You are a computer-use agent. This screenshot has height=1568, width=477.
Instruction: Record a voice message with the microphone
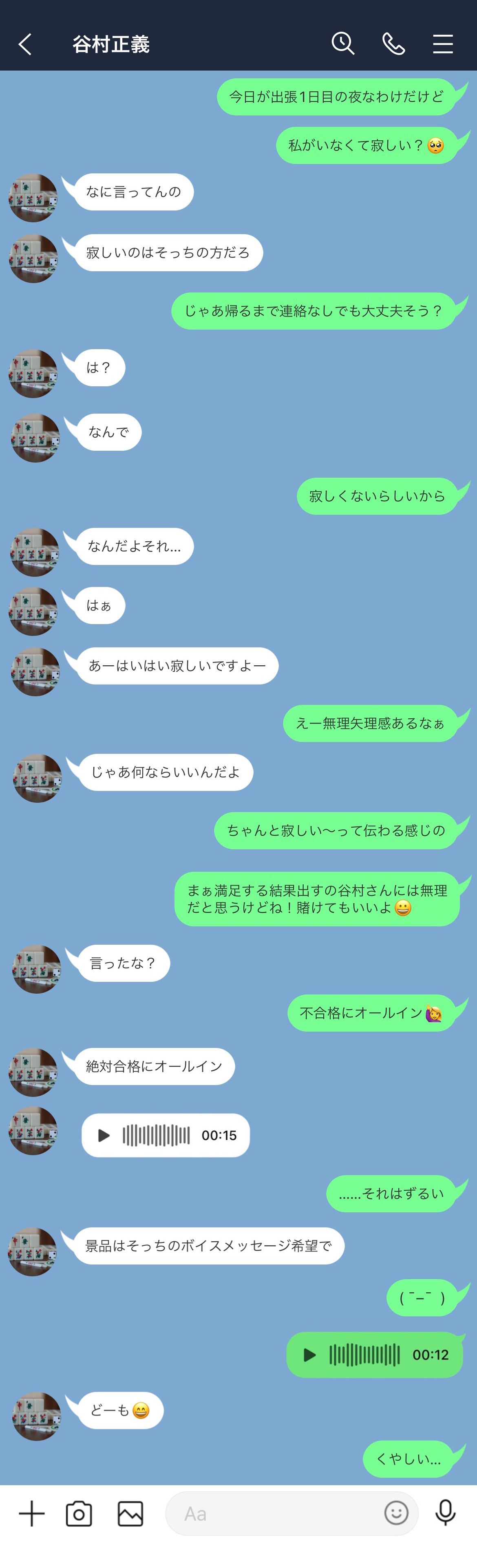445,1513
